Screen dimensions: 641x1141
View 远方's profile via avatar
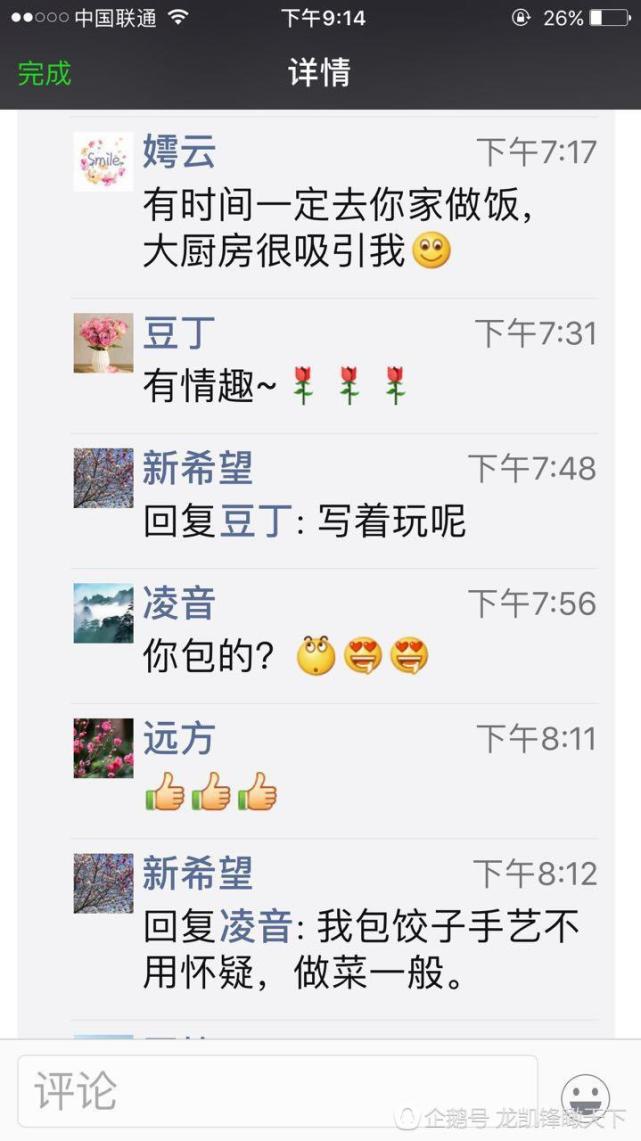[x=103, y=748]
